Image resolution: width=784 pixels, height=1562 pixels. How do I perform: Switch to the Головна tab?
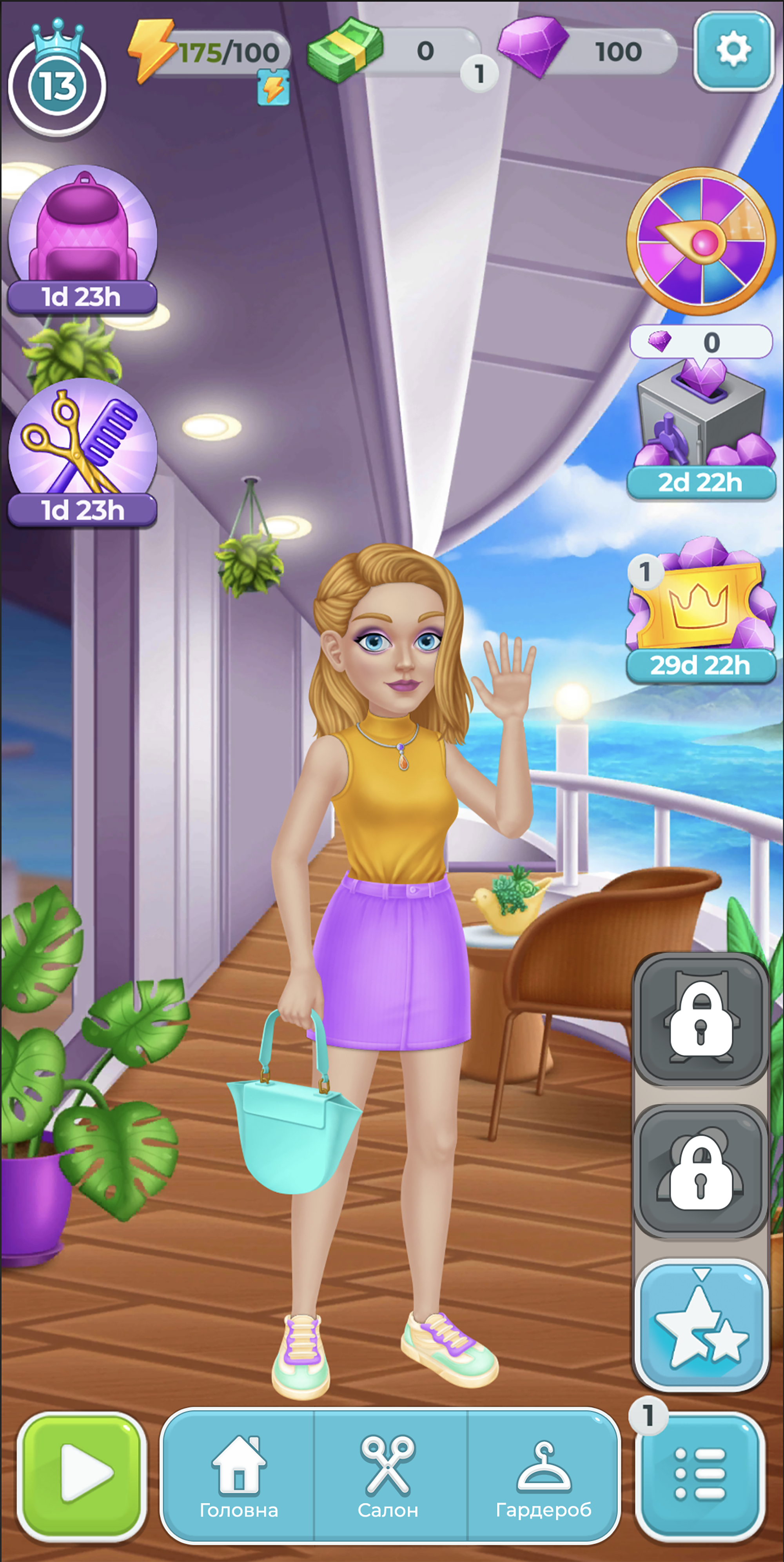238,1475
